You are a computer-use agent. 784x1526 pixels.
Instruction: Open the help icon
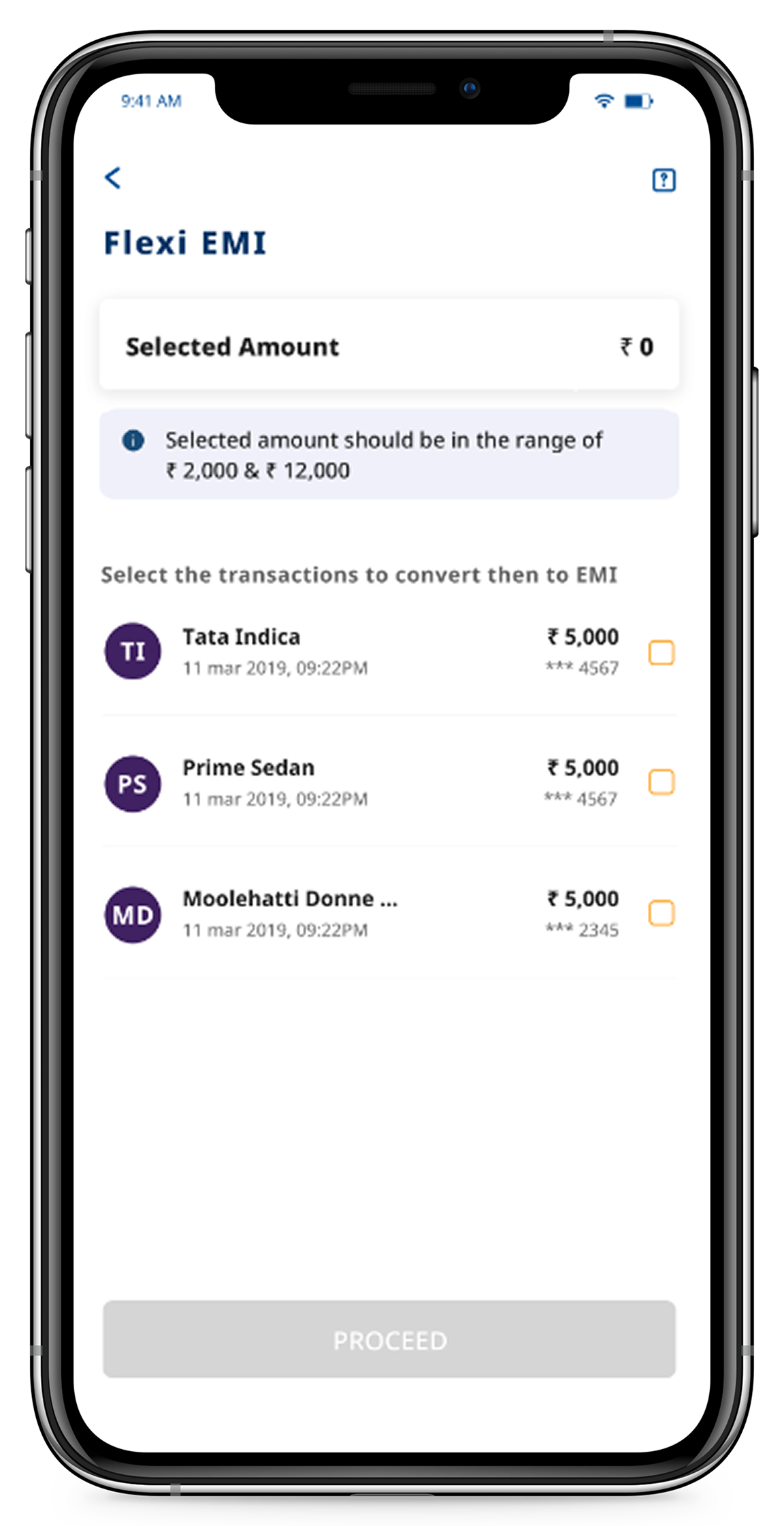(664, 180)
